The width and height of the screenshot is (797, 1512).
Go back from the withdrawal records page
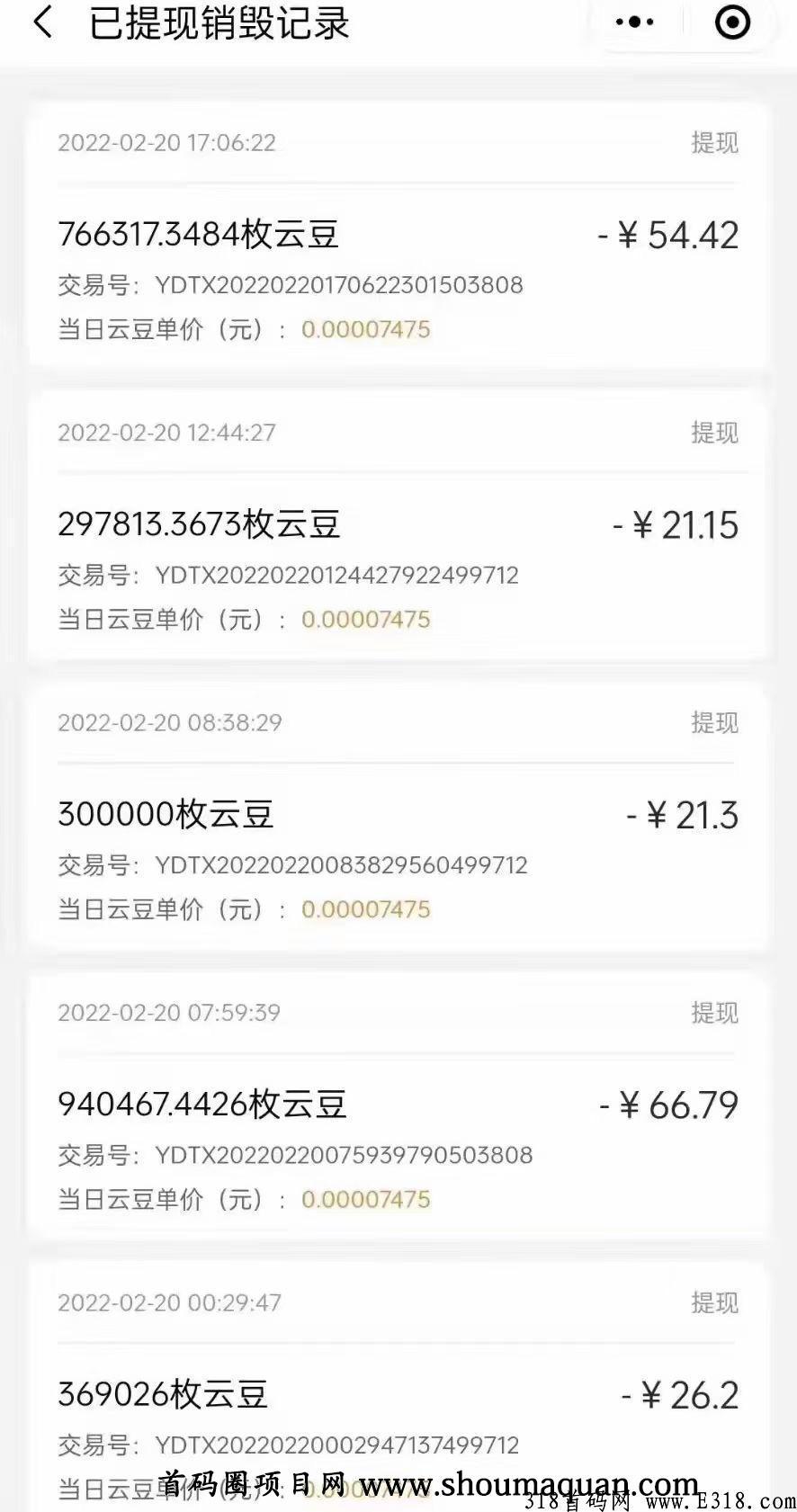coord(42,22)
